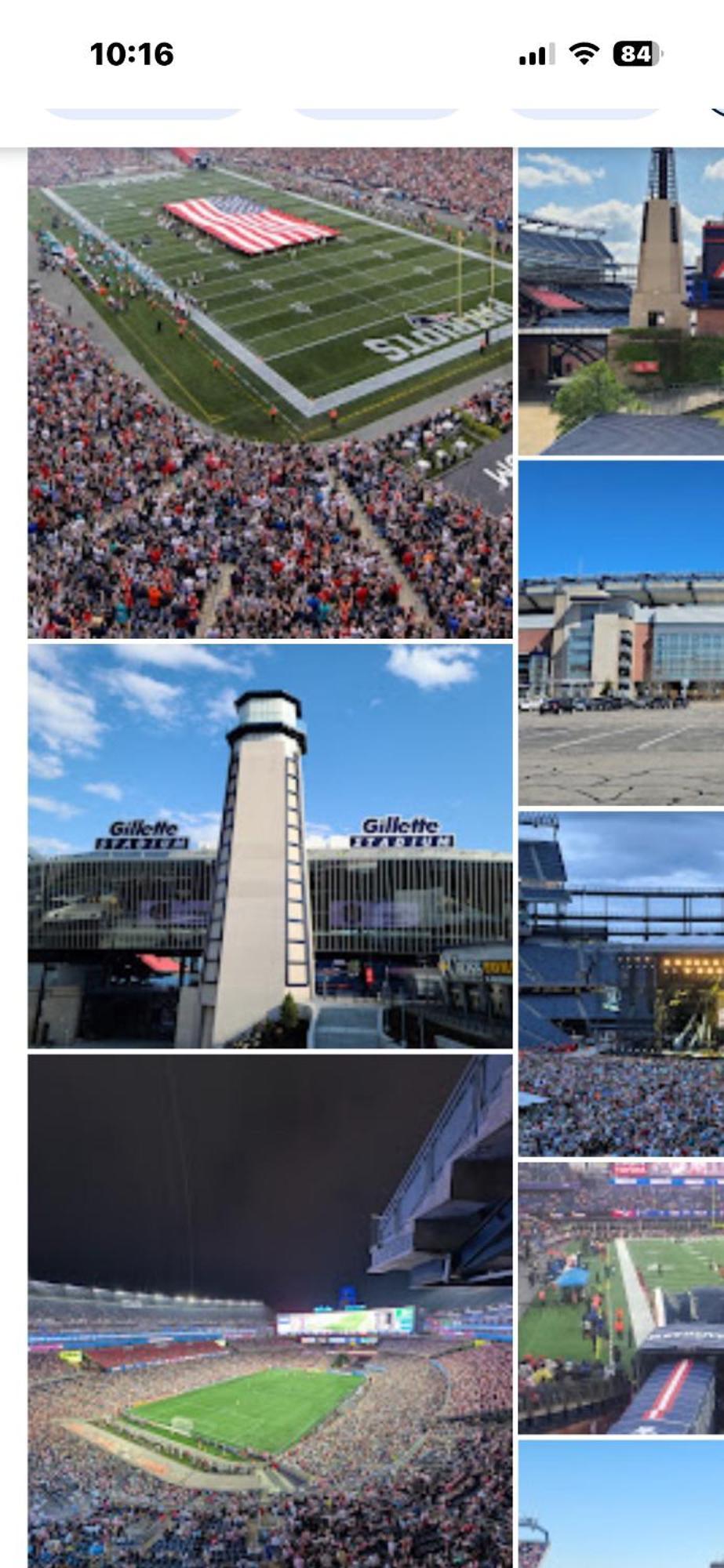Viewport: 724px width, 1568px height.
Task: View the concert stage crowd photo
Action: pyautogui.click(x=620, y=984)
